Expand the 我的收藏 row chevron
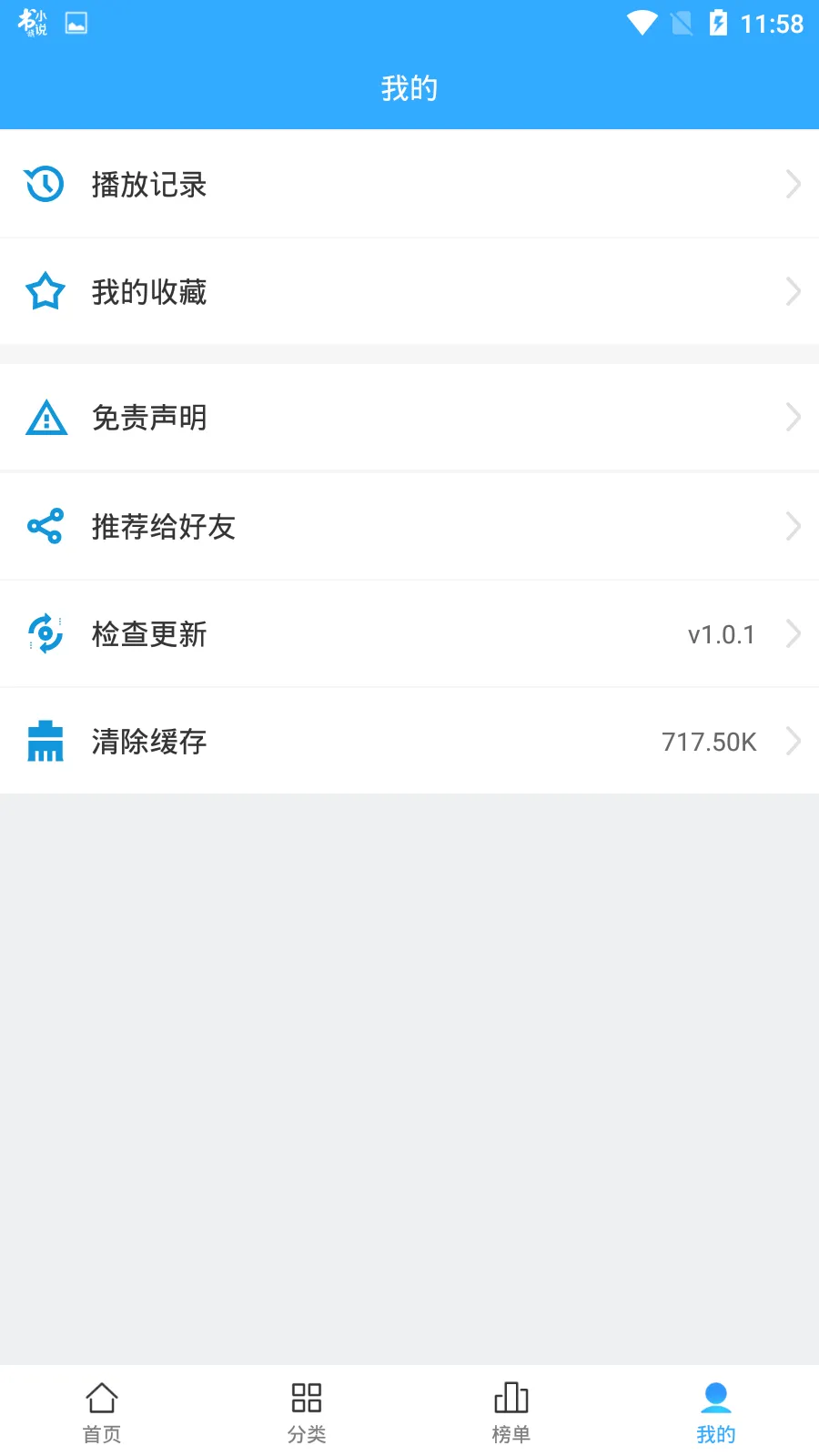The width and height of the screenshot is (819, 1456). [x=793, y=291]
